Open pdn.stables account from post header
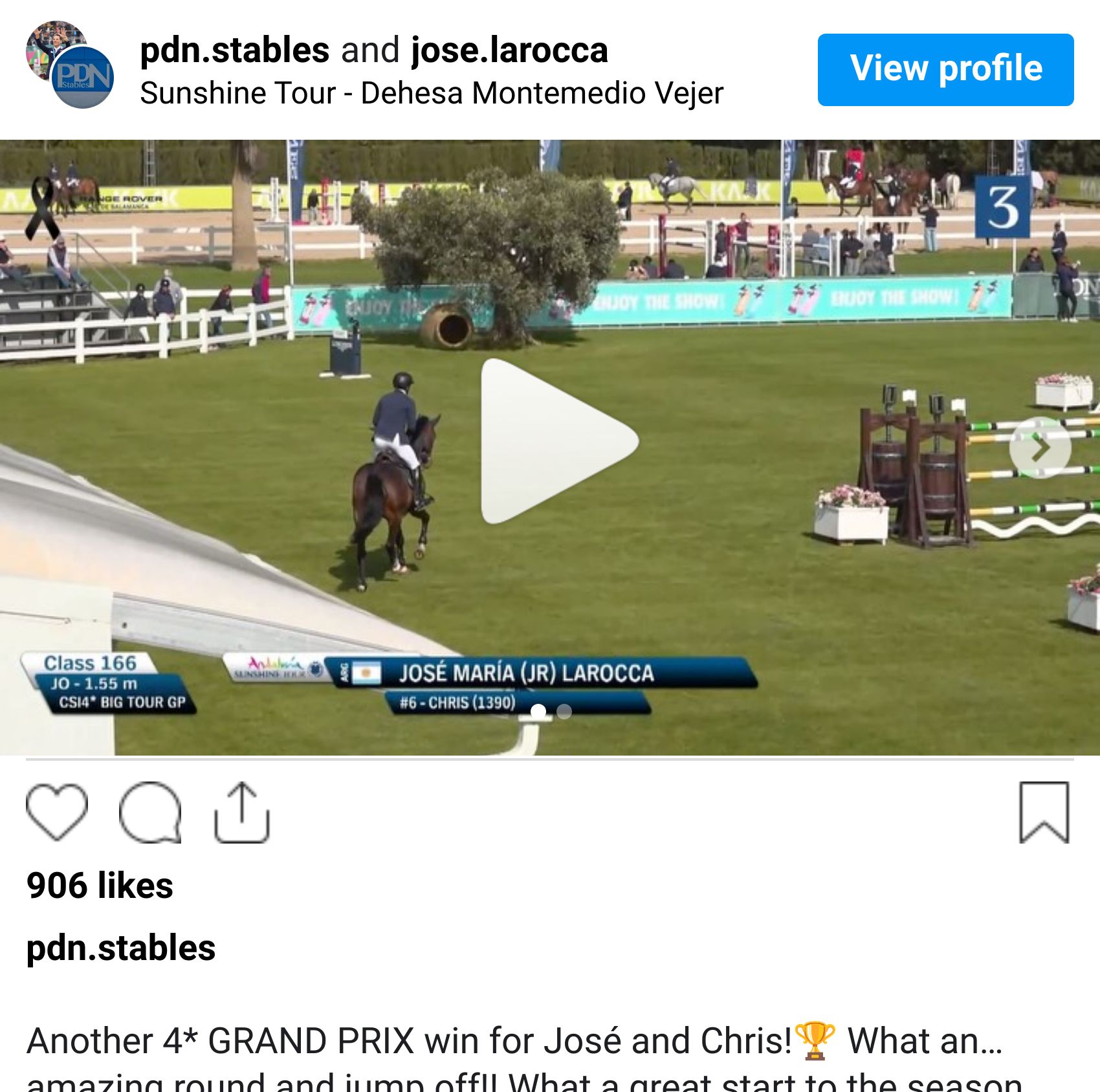1100x1092 pixels. pos(234,50)
